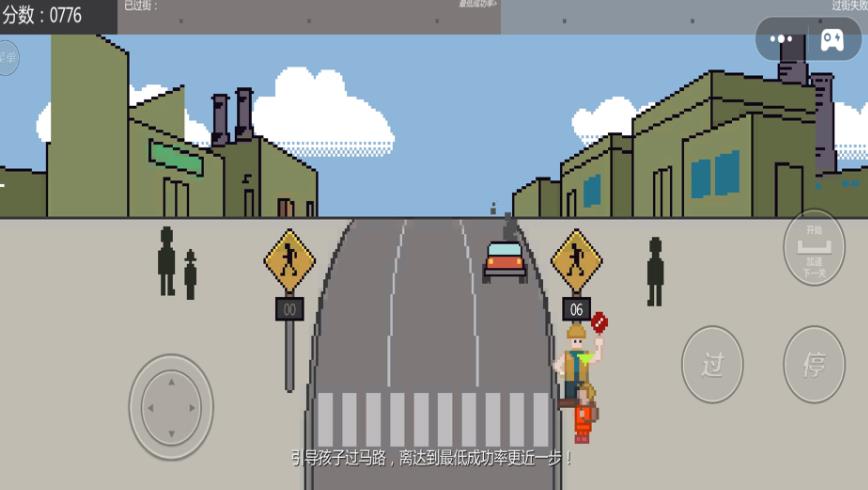Image resolution: width=868 pixels, height=490 pixels.
Task: Tap the 过 (cross) button
Action: click(712, 365)
